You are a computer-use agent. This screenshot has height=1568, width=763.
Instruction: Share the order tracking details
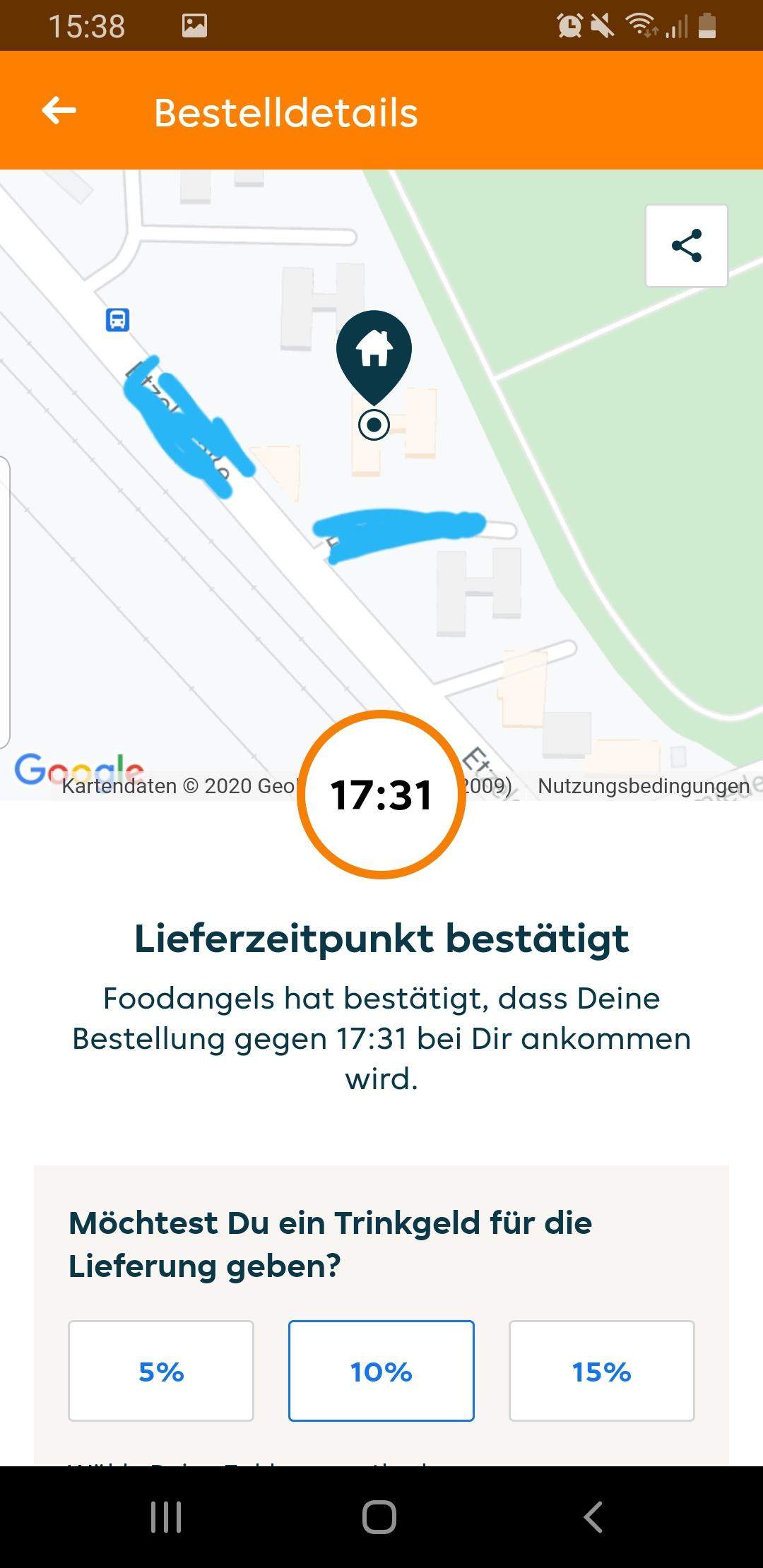pyautogui.click(x=686, y=246)
